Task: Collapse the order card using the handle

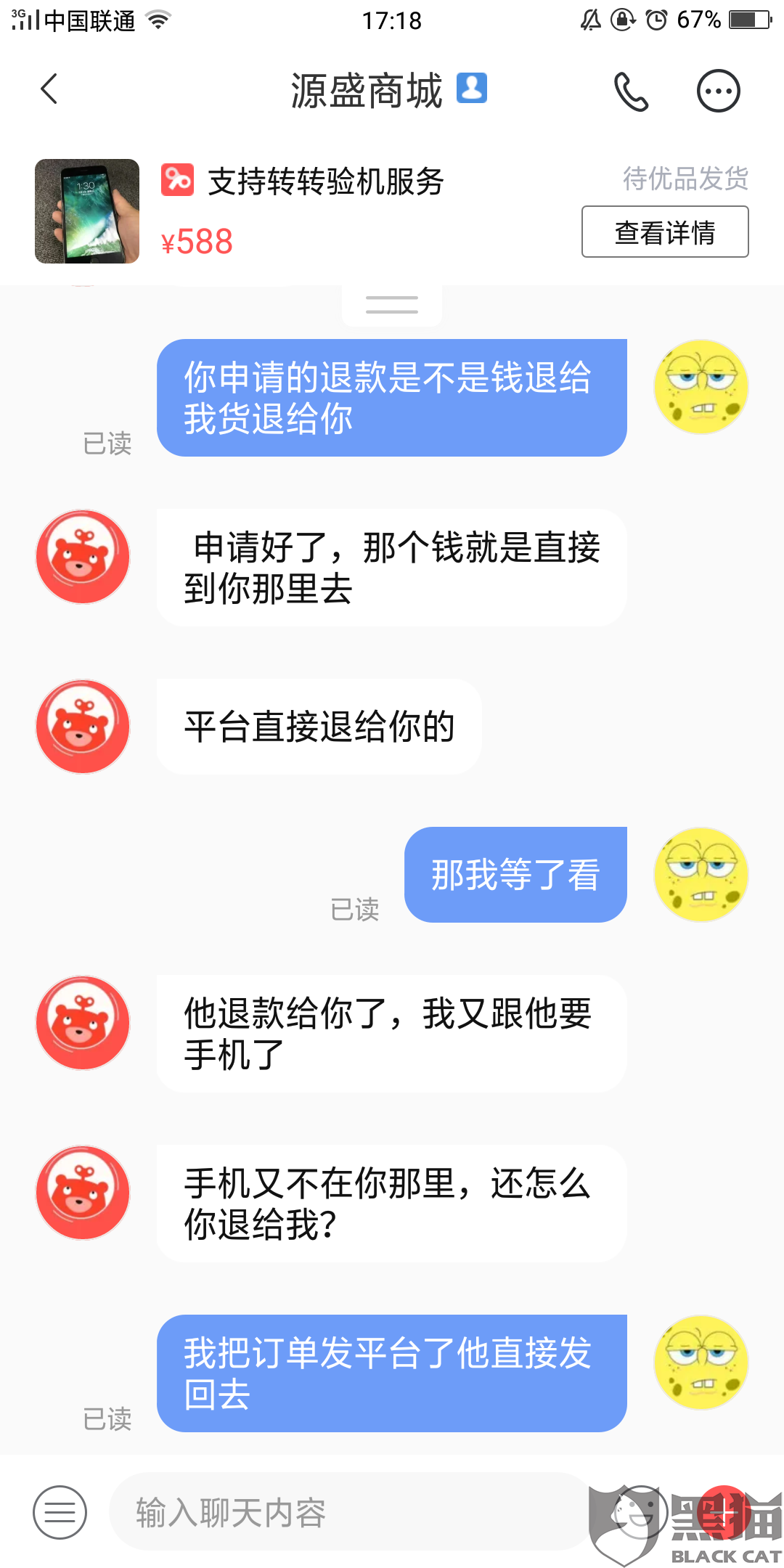Action: coord(392,305)
